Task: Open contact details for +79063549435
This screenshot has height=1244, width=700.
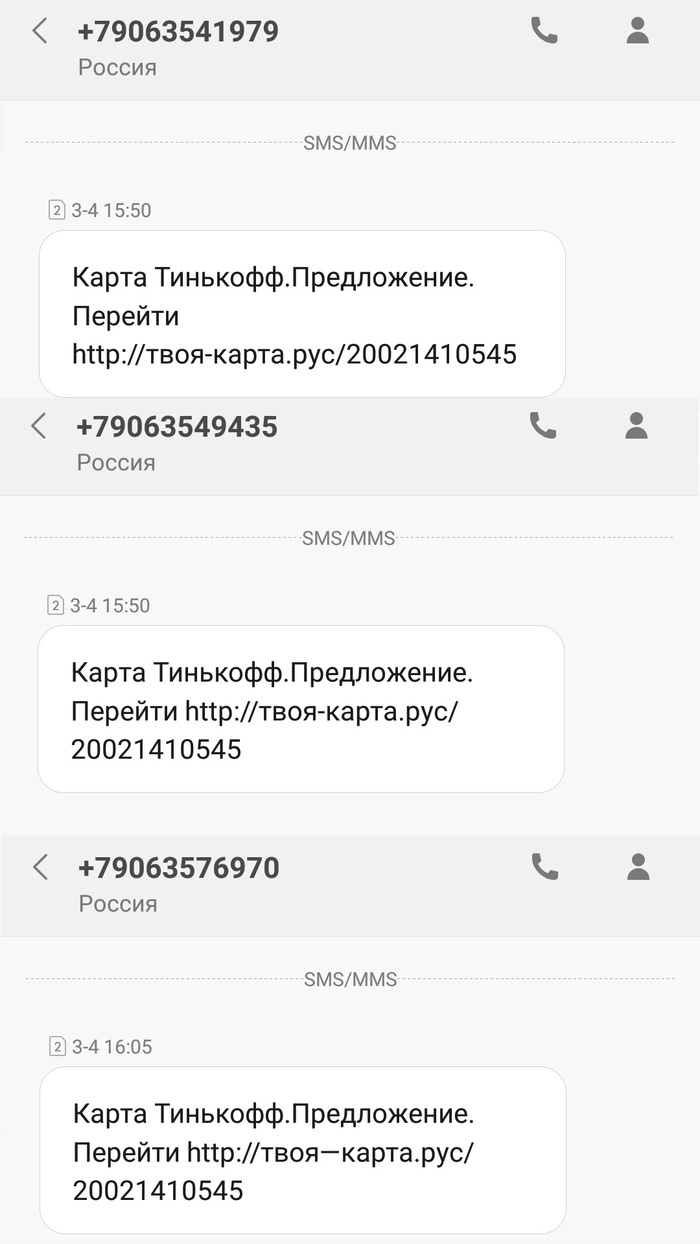Action: pyautogui.click(x=637, y=426)
